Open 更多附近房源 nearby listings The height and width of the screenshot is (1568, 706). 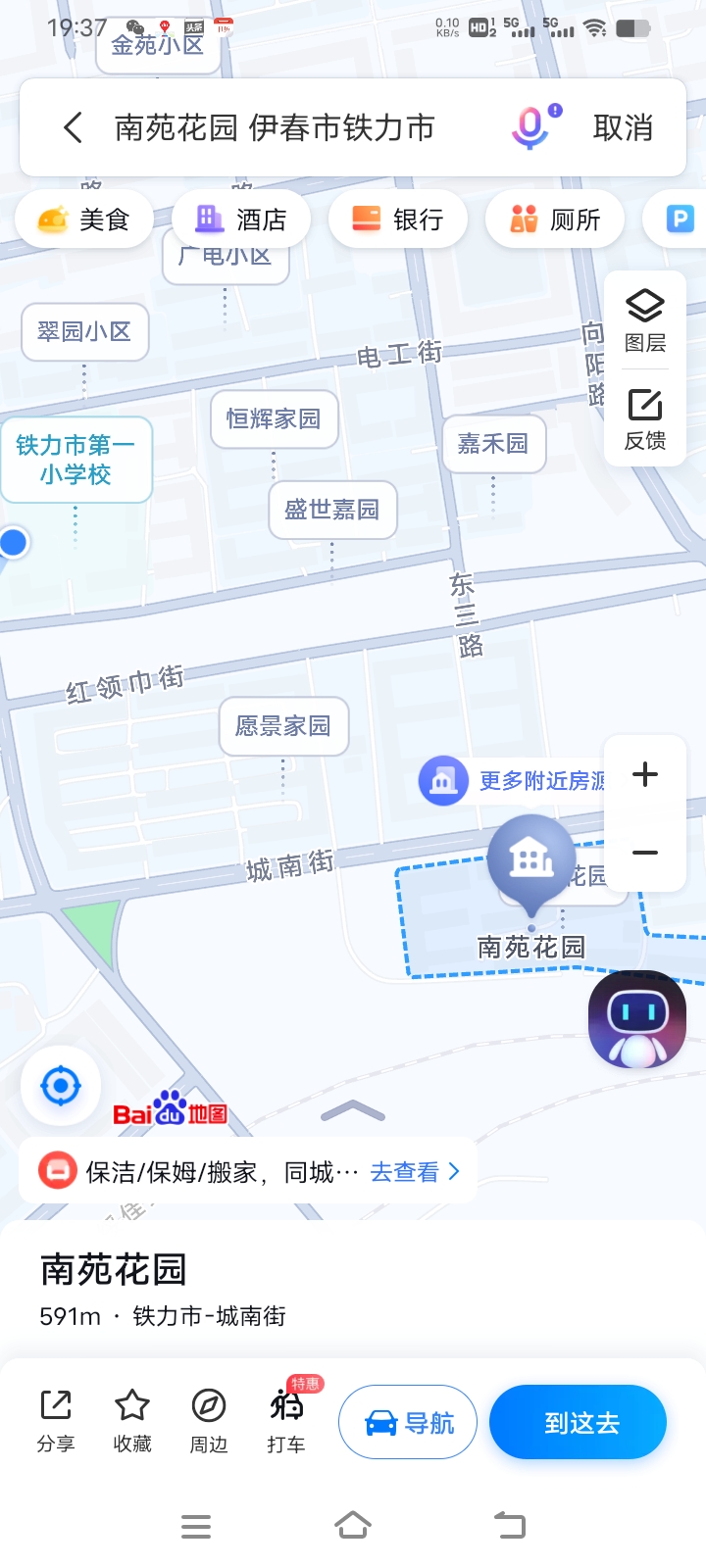pos(512,780)
